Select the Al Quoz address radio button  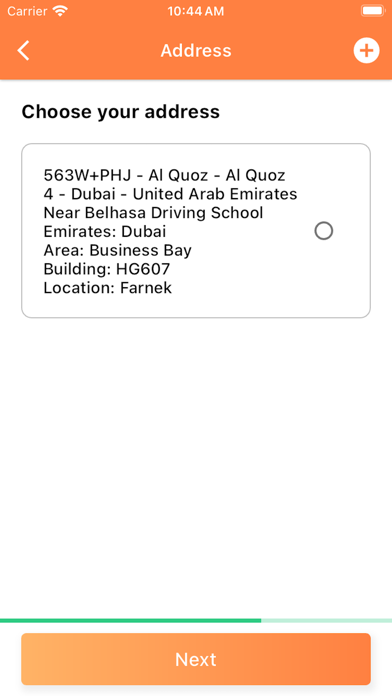click(x=324, y=231)
